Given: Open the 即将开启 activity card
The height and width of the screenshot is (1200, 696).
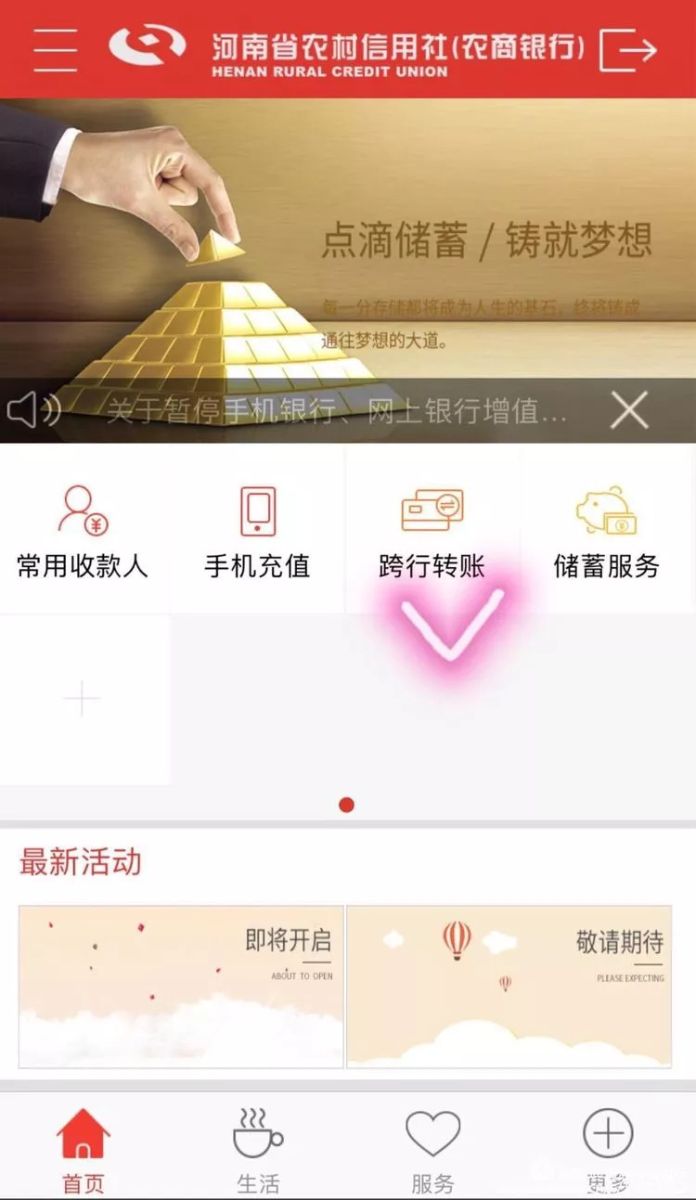Looking at the screenshot, I should click(x=181, y=986).
